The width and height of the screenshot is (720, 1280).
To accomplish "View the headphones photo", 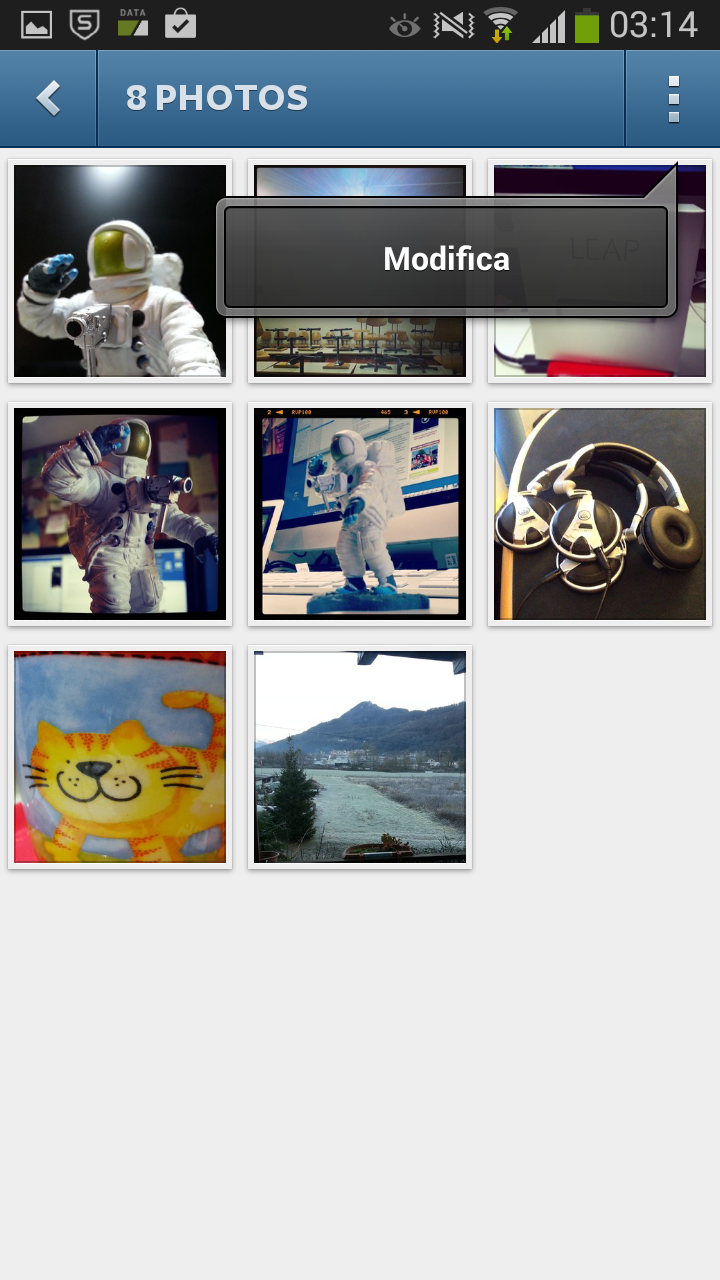I will (600, 514).
